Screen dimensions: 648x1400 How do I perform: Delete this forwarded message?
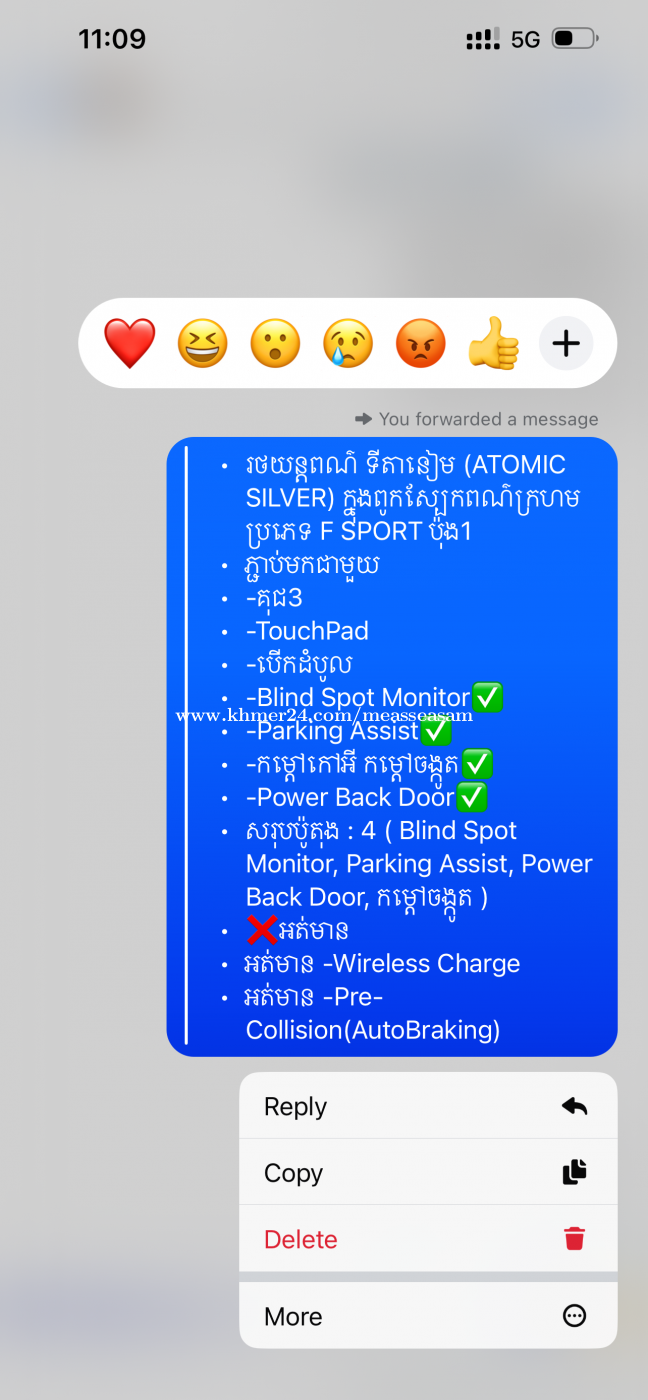[x=428, y=1239]
